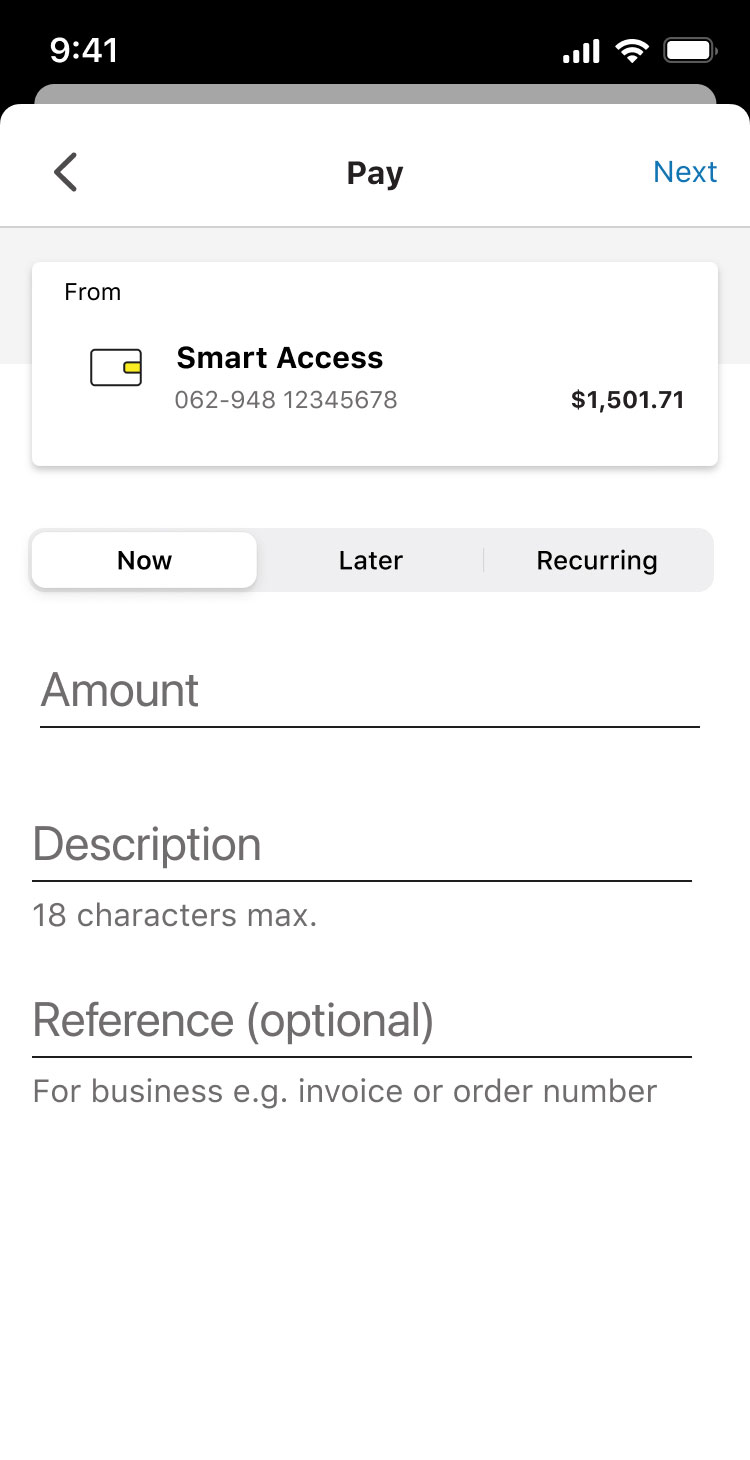Select the Recurring payment tab
The width and height of the screenshot is (750, 1460).
[597, 560]
